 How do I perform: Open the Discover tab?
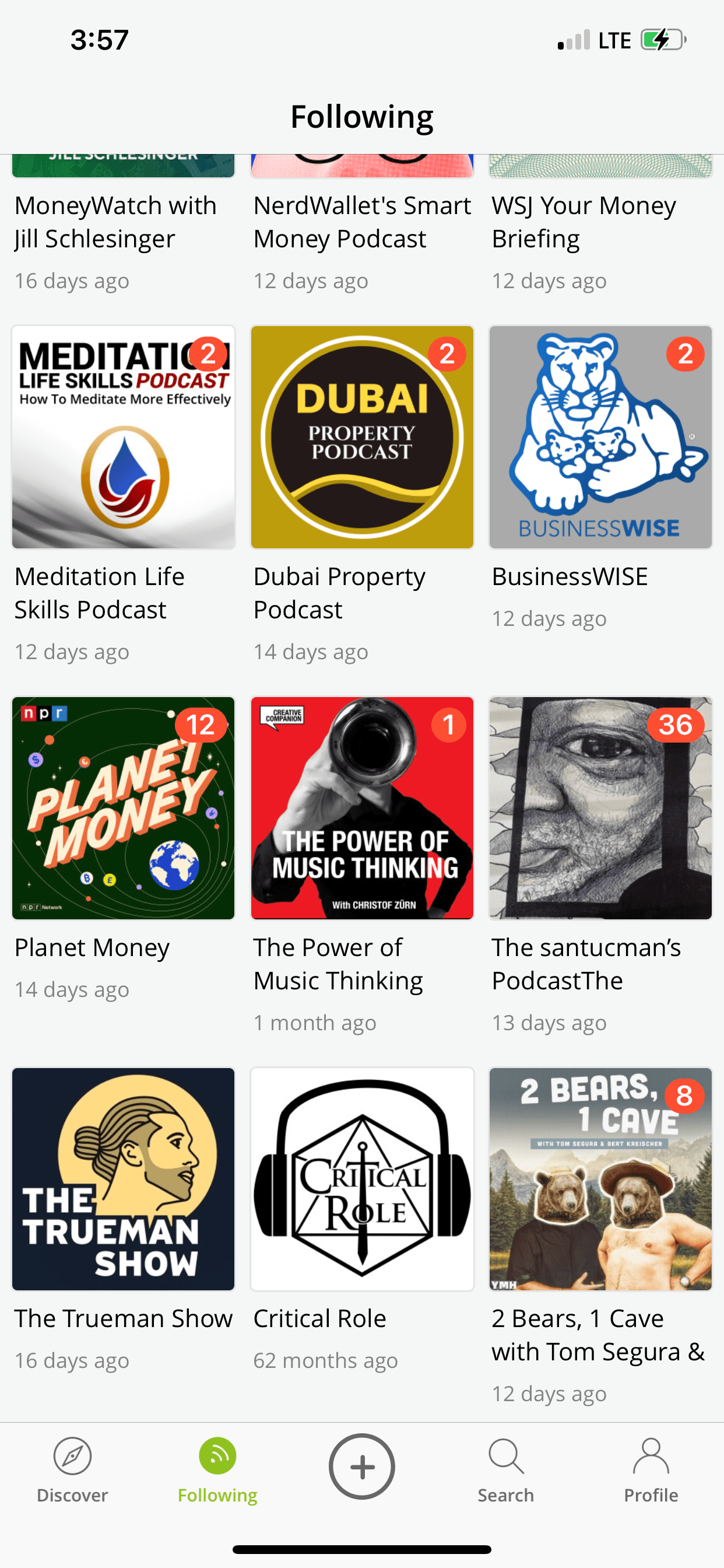click(x=72, y=1469)
